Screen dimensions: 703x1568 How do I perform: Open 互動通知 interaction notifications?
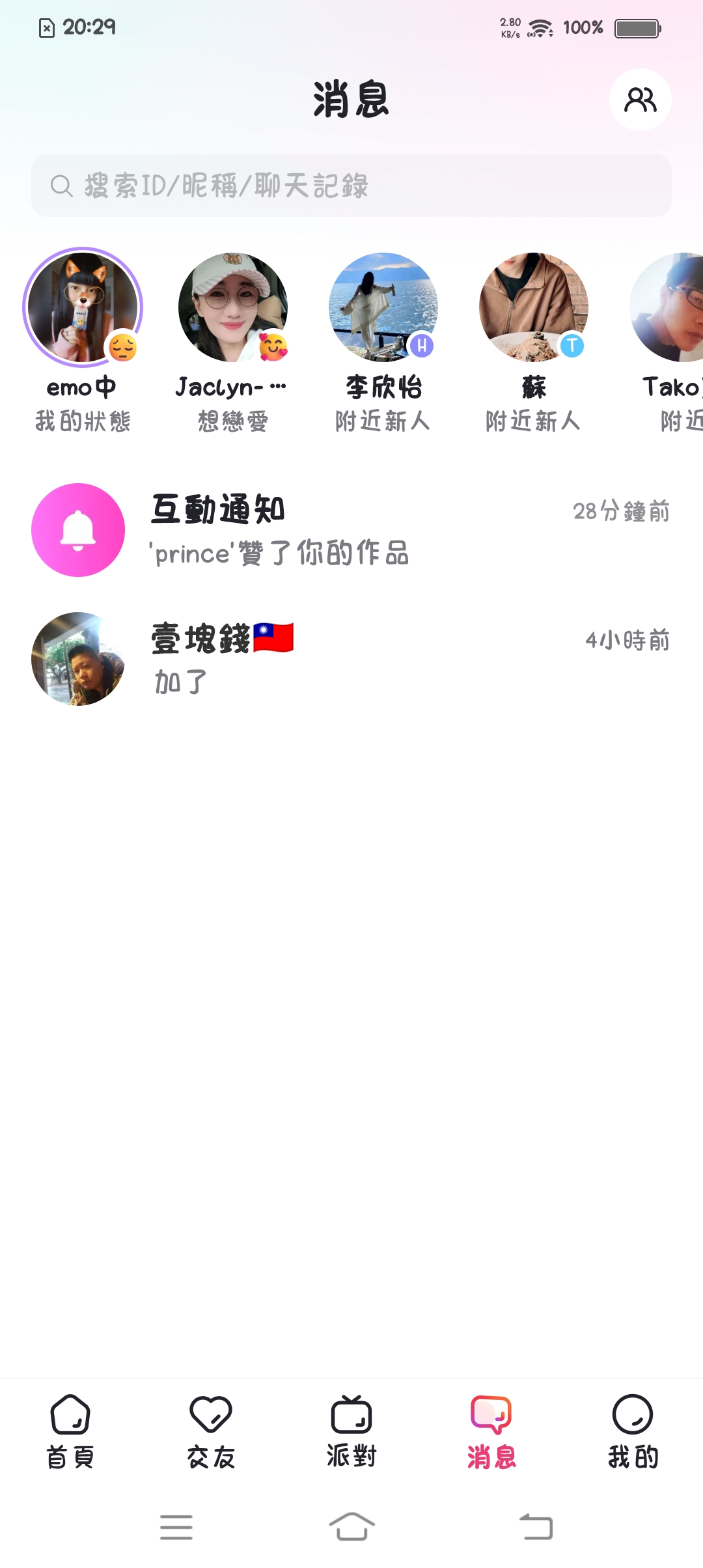coord(351,530)
